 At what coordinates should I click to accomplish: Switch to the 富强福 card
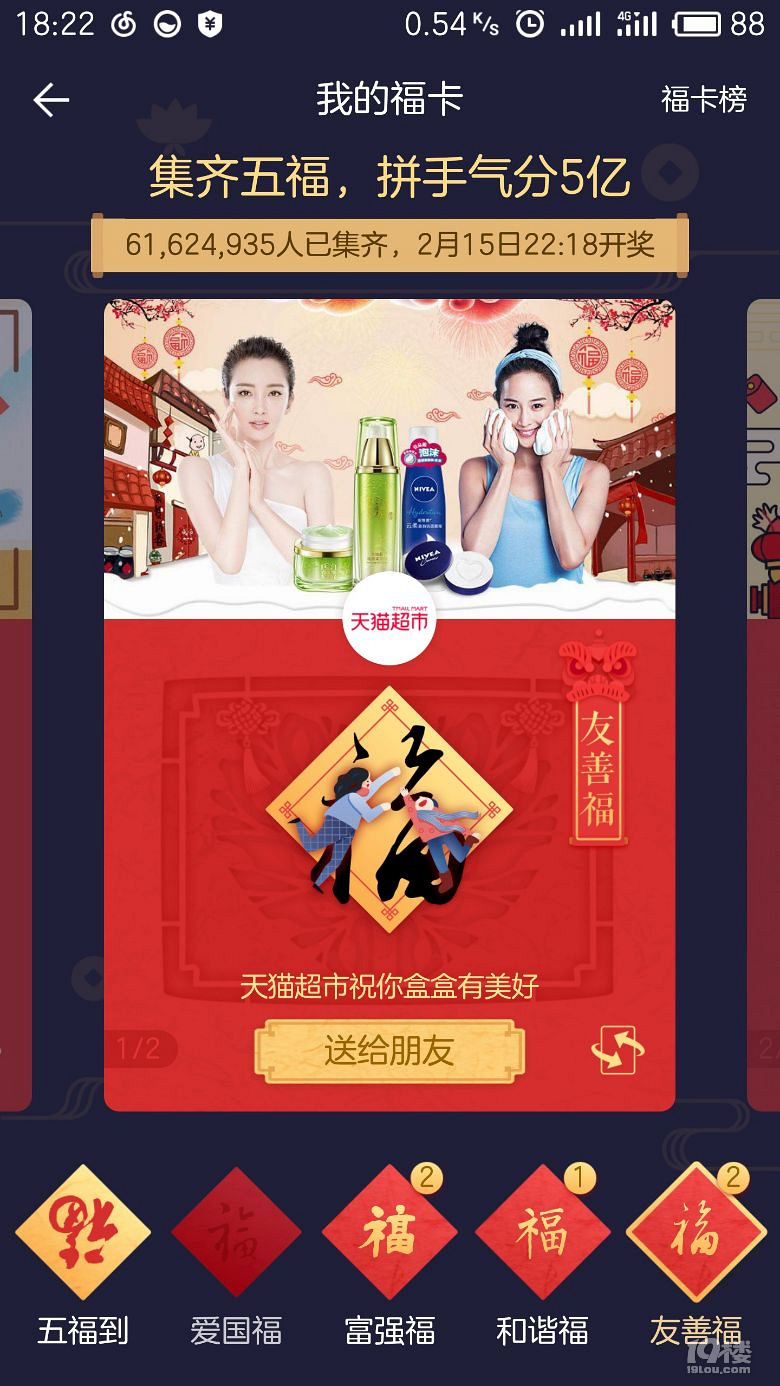[389, 1233]
